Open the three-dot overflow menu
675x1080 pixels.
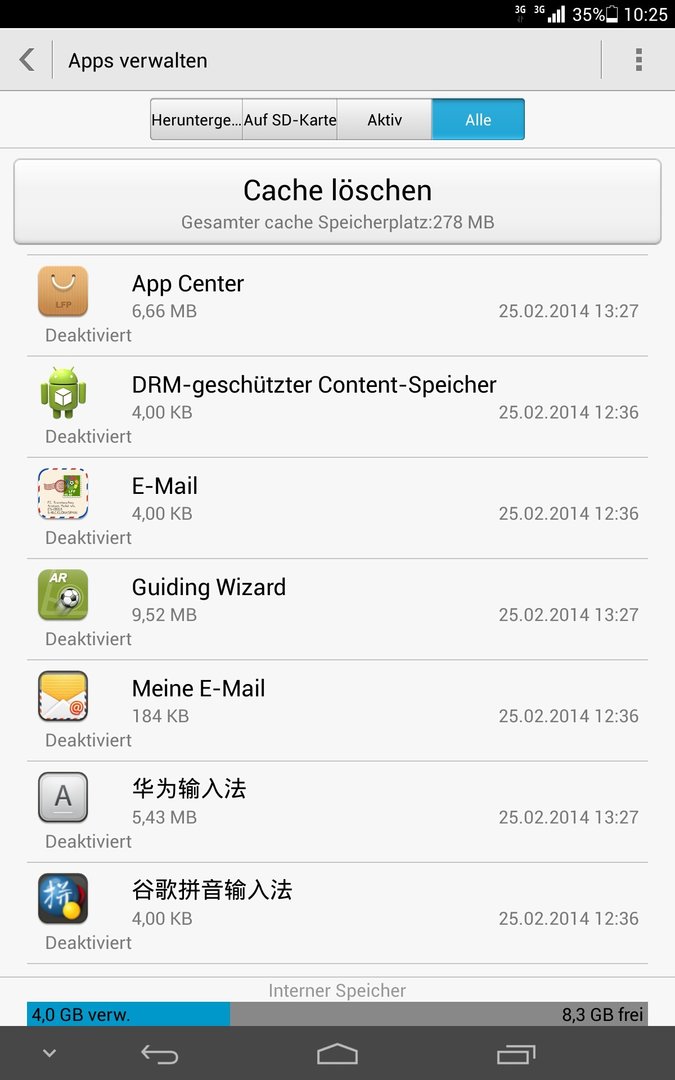pyautogui.click(x=638, y=60)
